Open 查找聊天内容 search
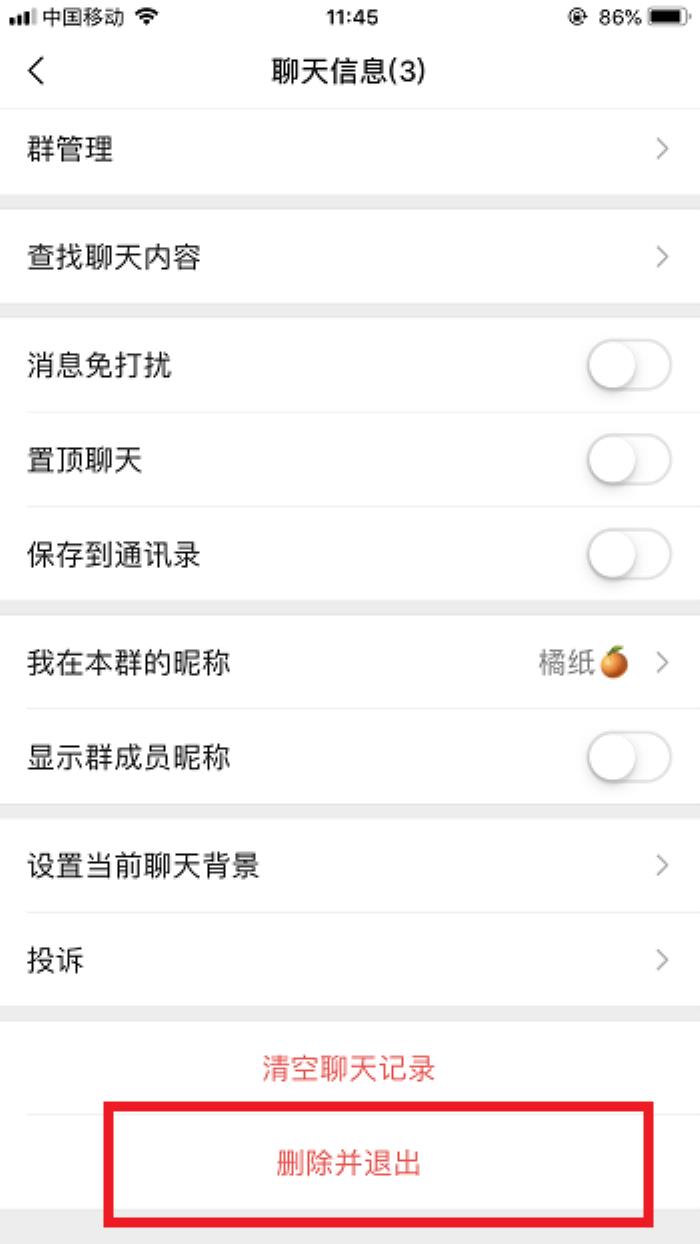The image size is (700, 1244). click(x=348, y=258)
